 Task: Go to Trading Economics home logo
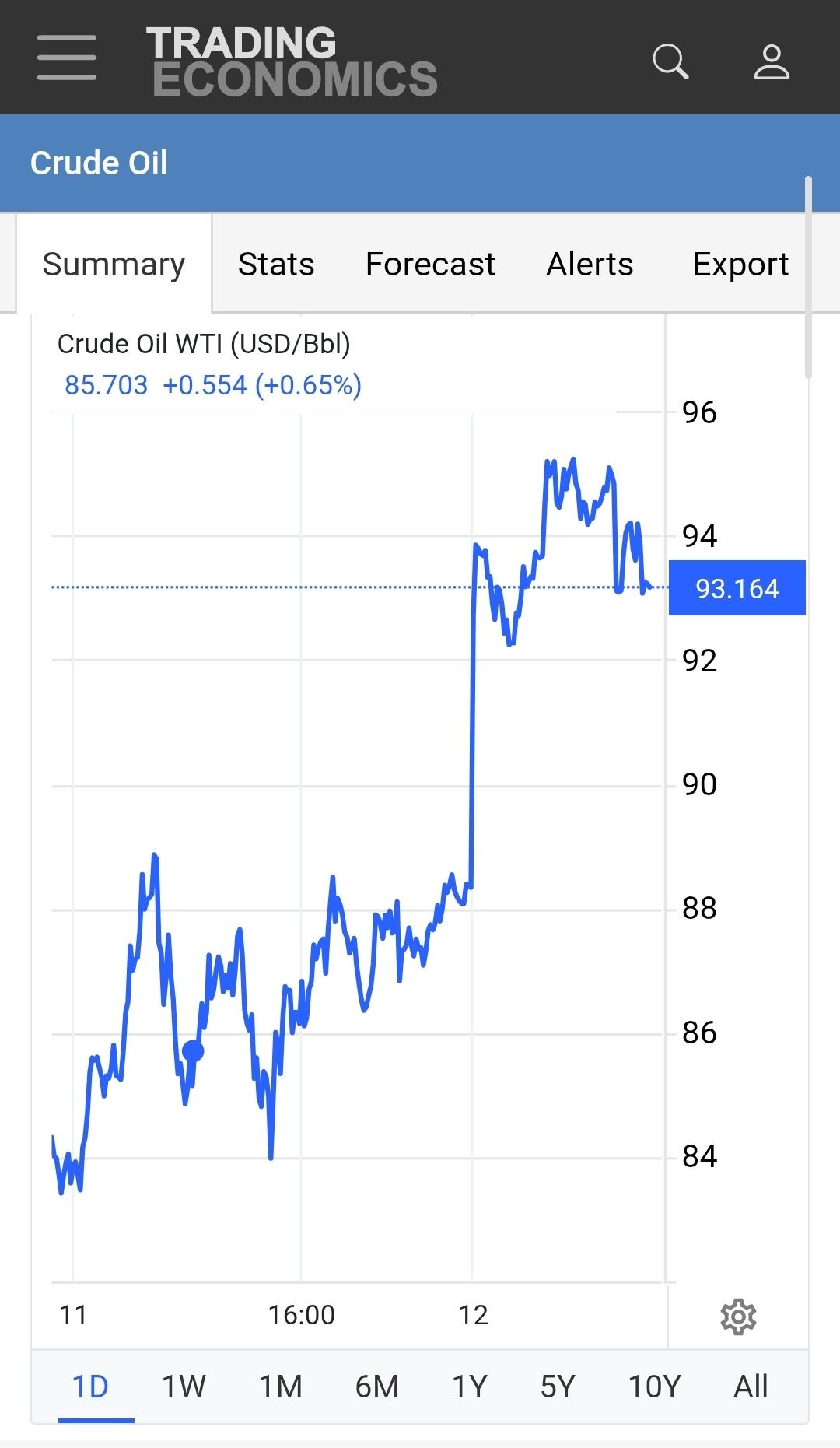pos(291,61)
